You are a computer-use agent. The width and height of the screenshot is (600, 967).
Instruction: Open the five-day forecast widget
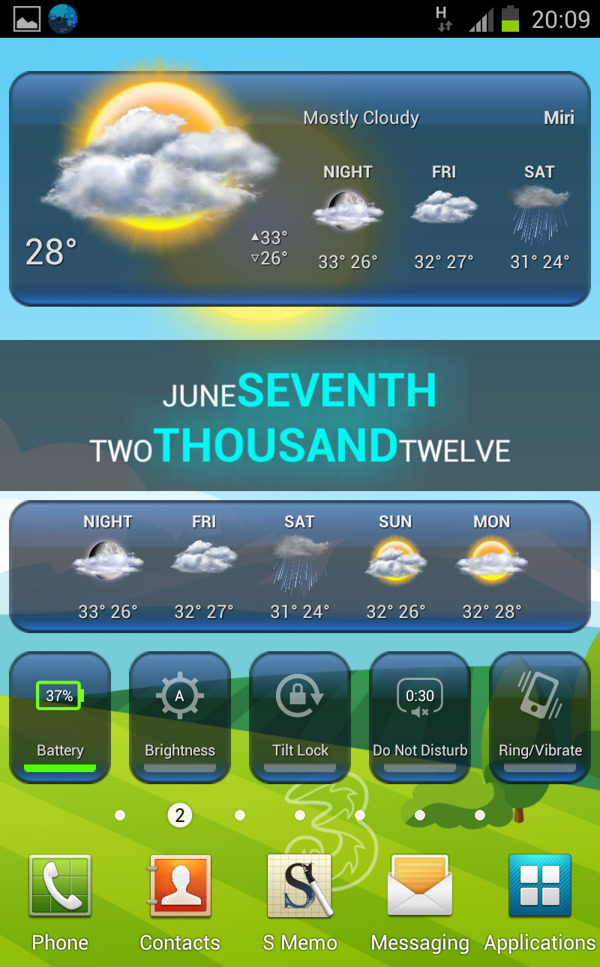tap(300, 566)
